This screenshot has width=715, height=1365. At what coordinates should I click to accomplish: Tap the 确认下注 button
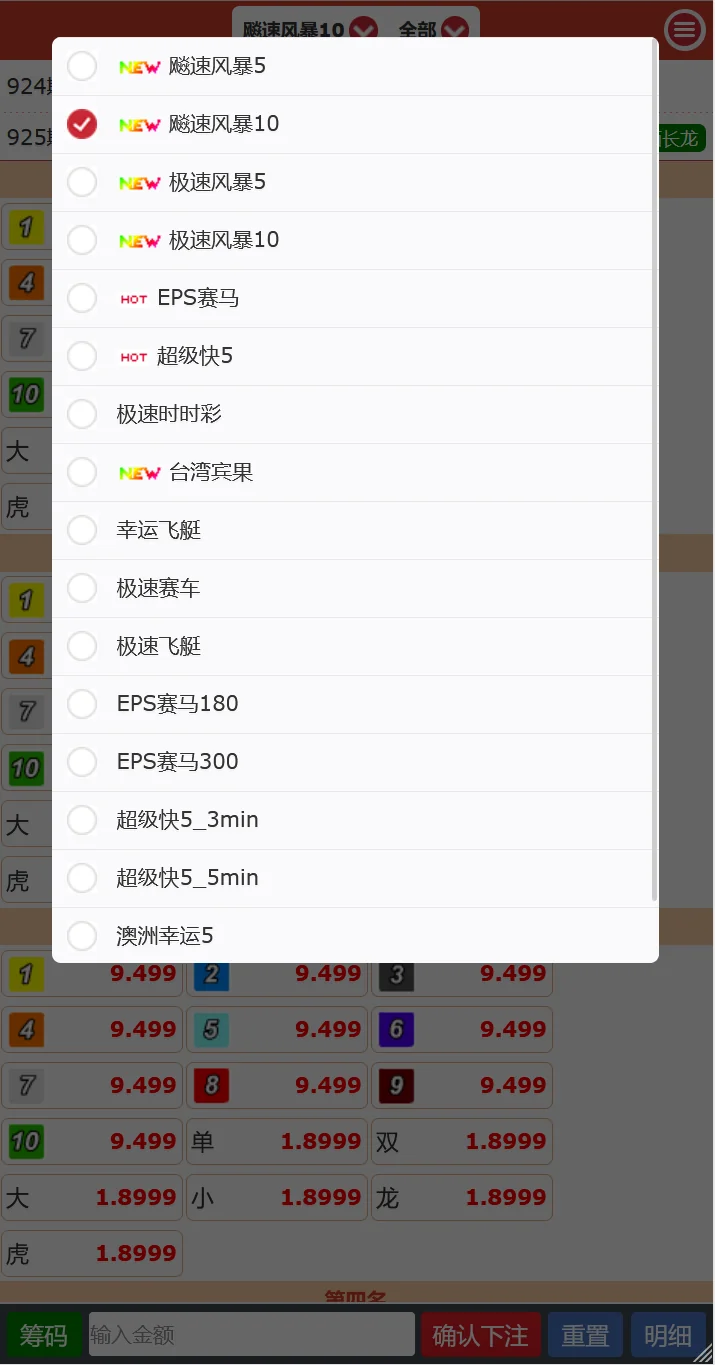480,1335
